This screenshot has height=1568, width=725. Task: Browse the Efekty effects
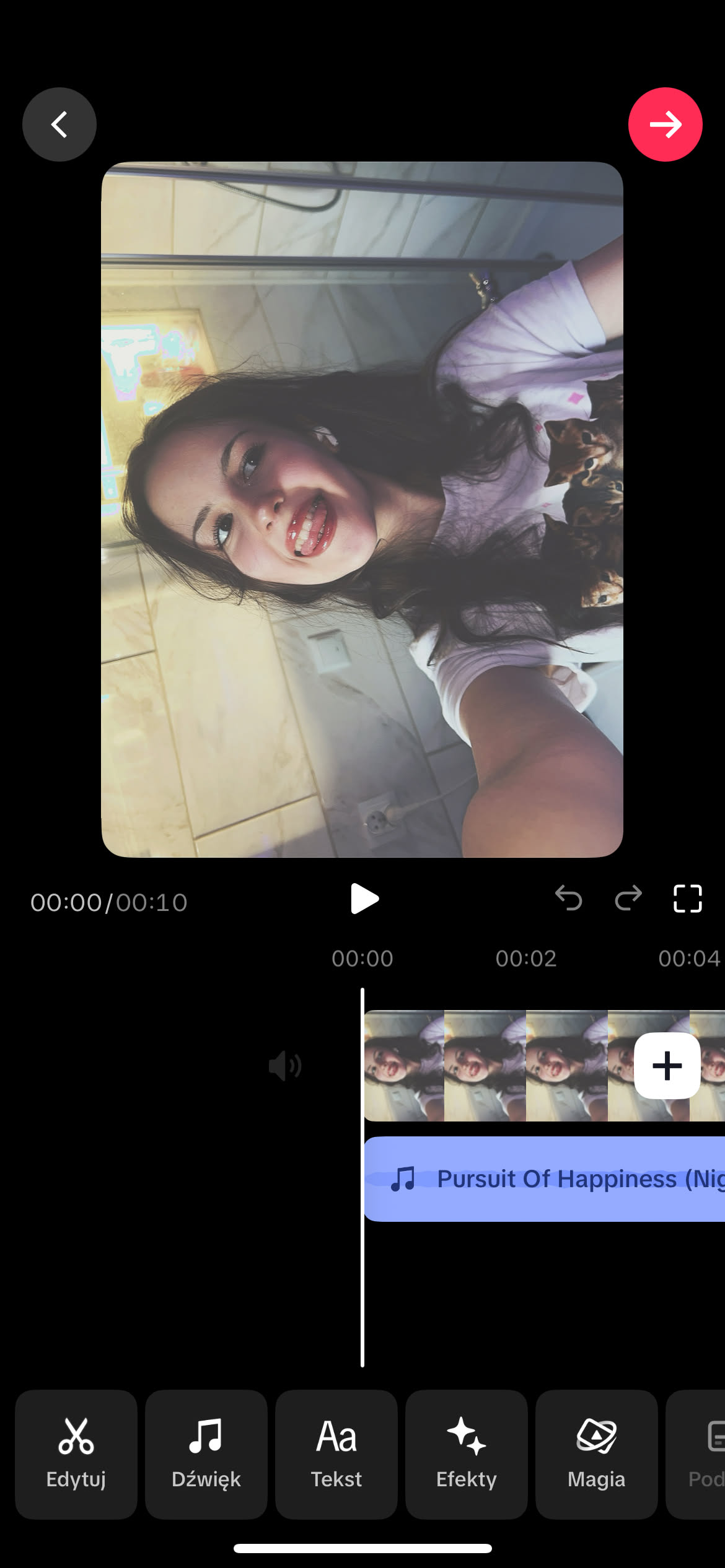coord(467,1454)
